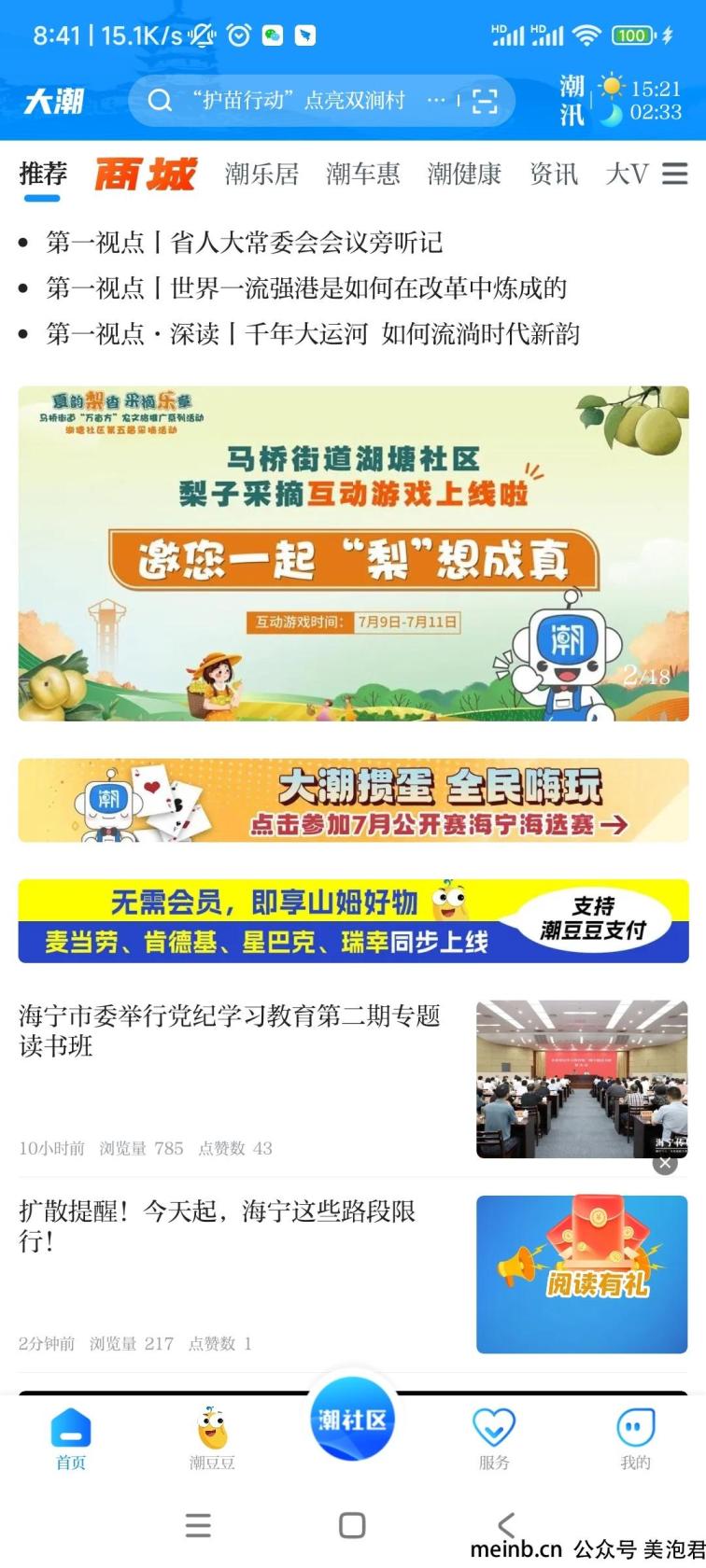Open 世界一流强港 headline article
Screen dimensions: 706x1568
click(x=306, y=288)
